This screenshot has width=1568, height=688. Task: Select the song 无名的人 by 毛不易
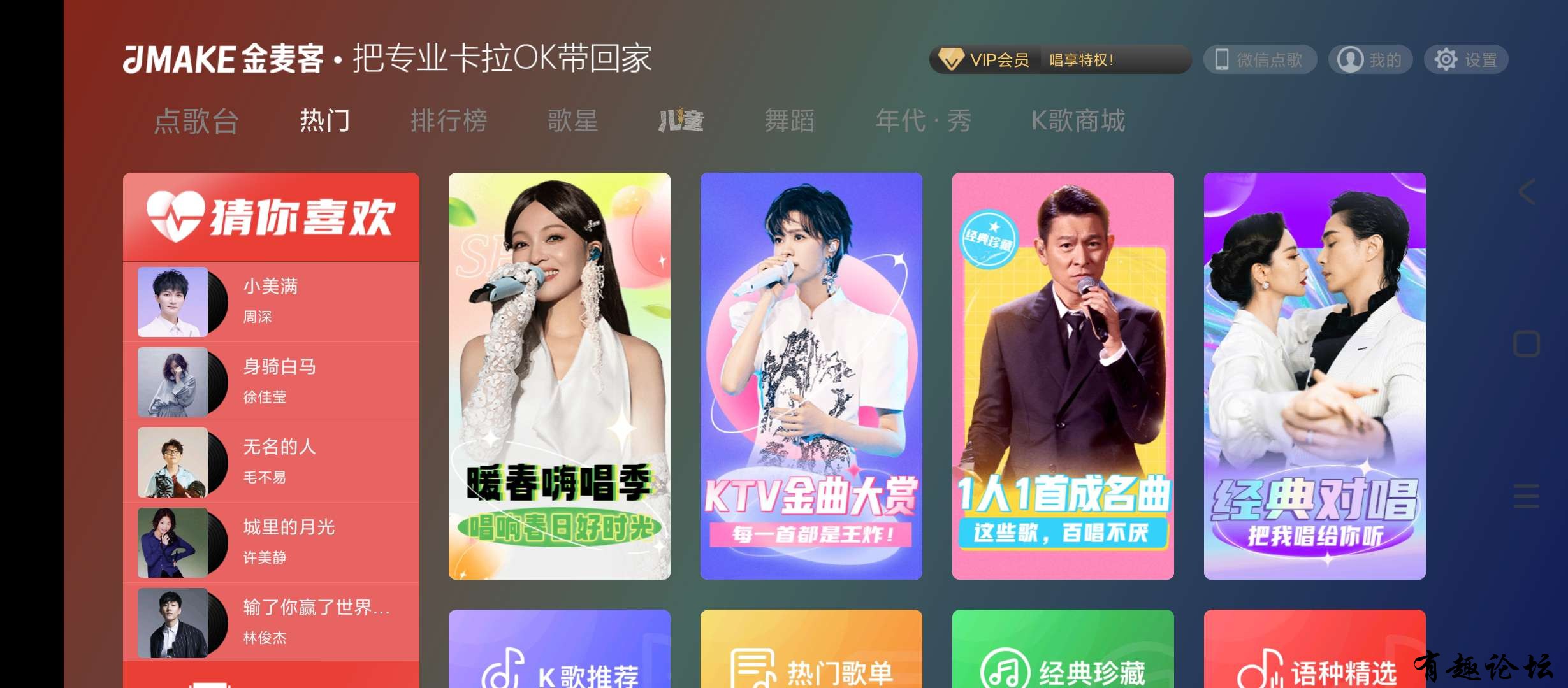(271, 462)
